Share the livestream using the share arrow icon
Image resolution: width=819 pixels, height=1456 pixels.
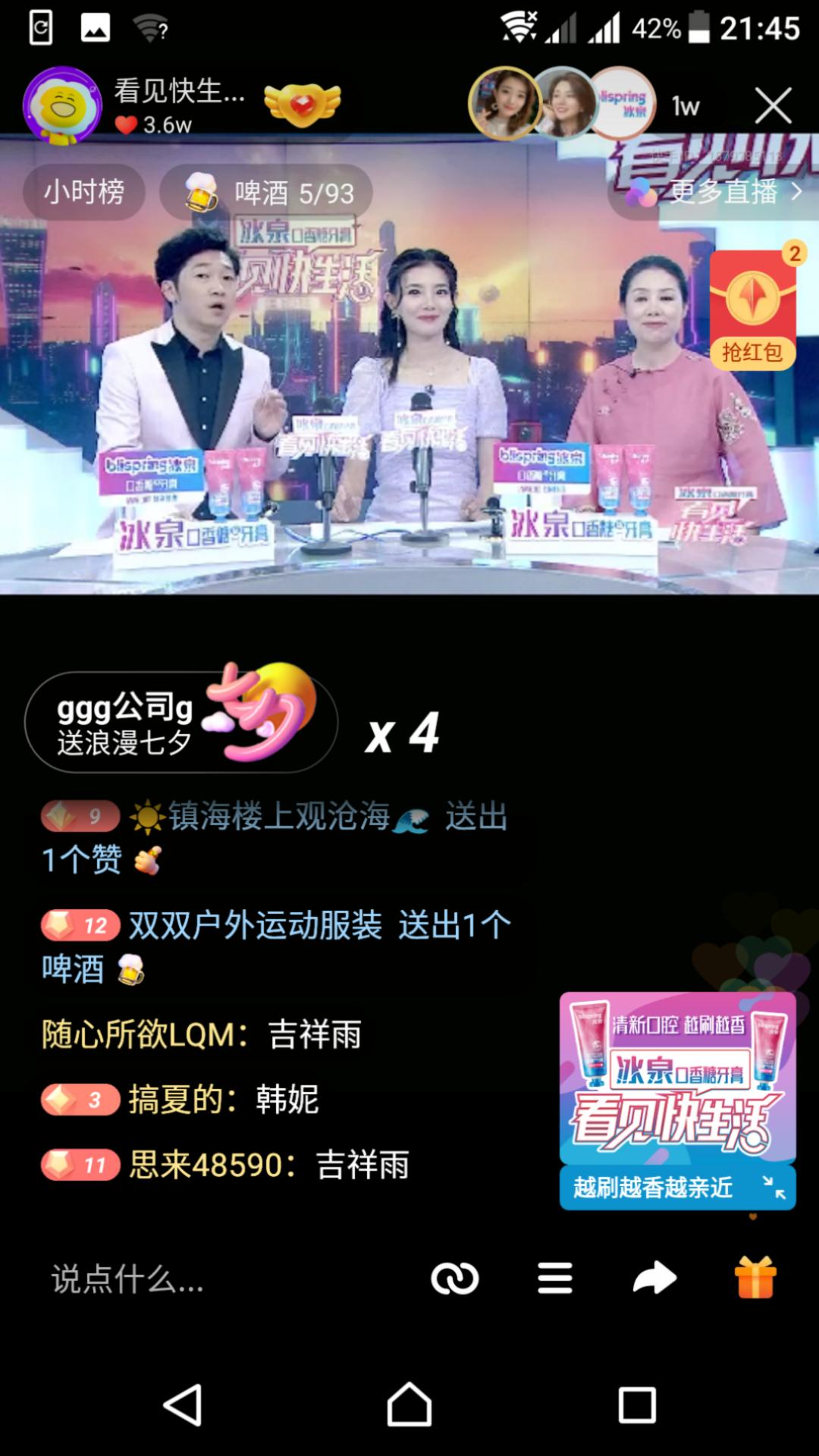click(654, 1277)
